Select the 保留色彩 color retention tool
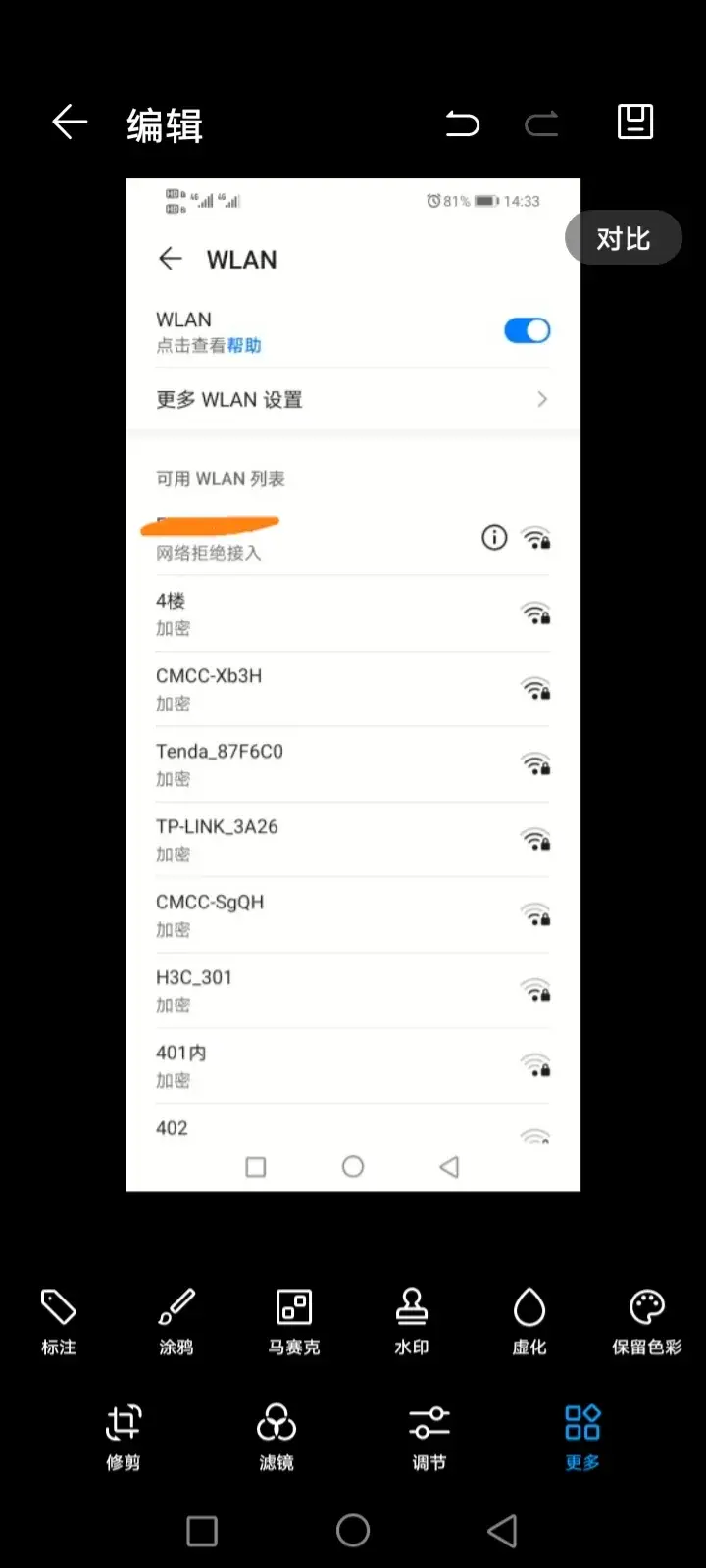 [646, 1321]
